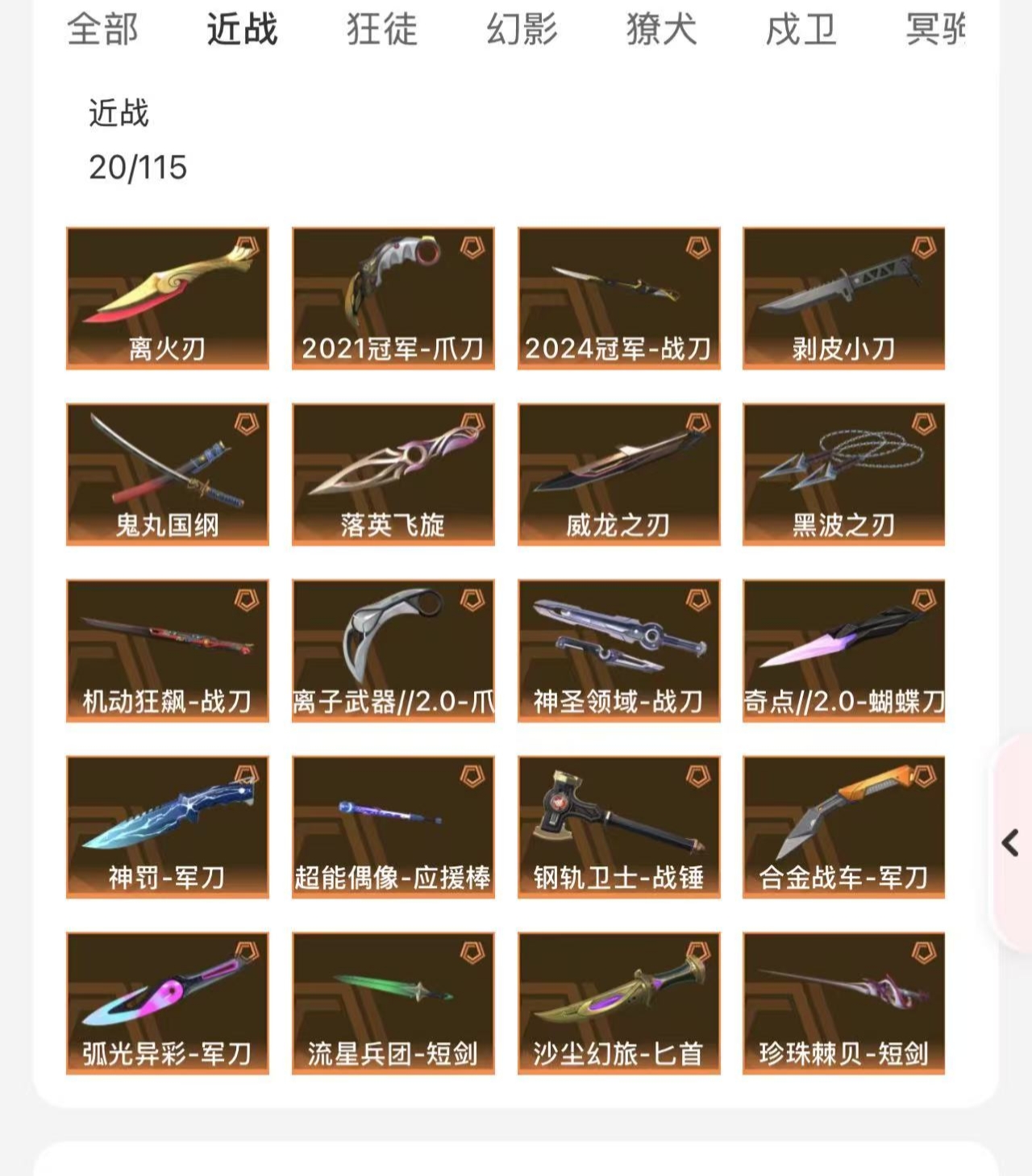Open the 钢轨卫士-战锤 skin tile

coord(618,827)
